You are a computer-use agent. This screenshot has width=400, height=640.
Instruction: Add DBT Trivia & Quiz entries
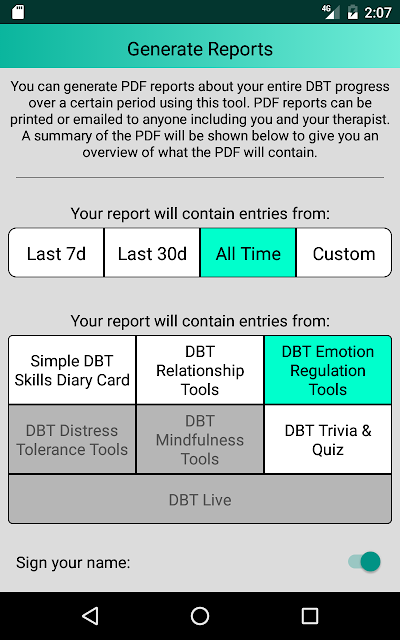coord(328,440)
